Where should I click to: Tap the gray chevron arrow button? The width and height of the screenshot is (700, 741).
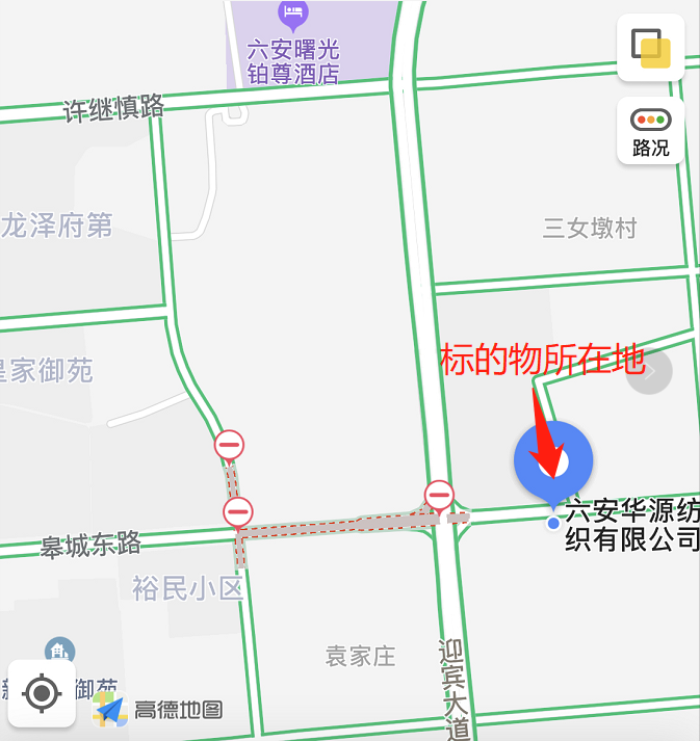649,372
